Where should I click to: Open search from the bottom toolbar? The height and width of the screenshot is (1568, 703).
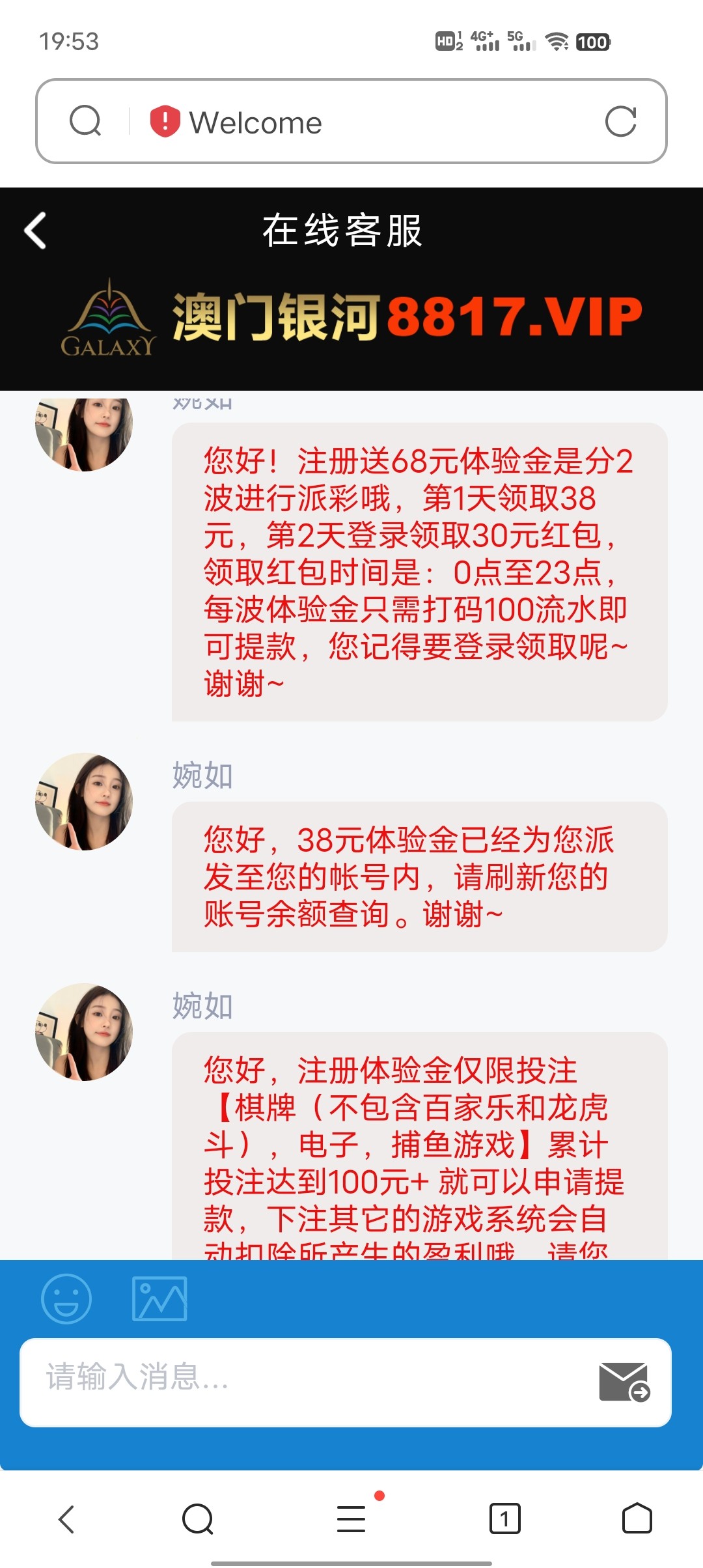pos(198,1519)
